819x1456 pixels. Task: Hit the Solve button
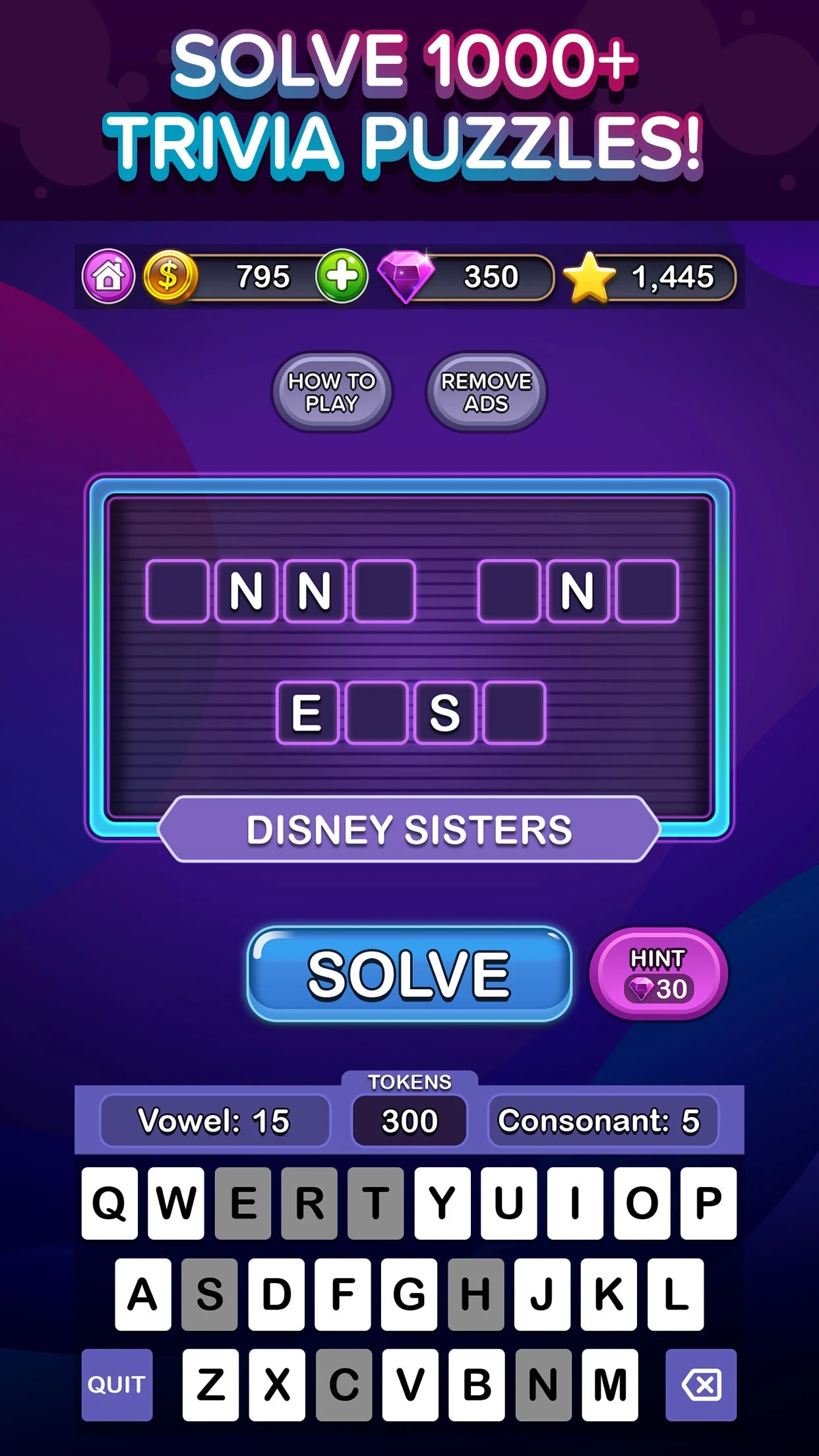(x=409, y=974)
